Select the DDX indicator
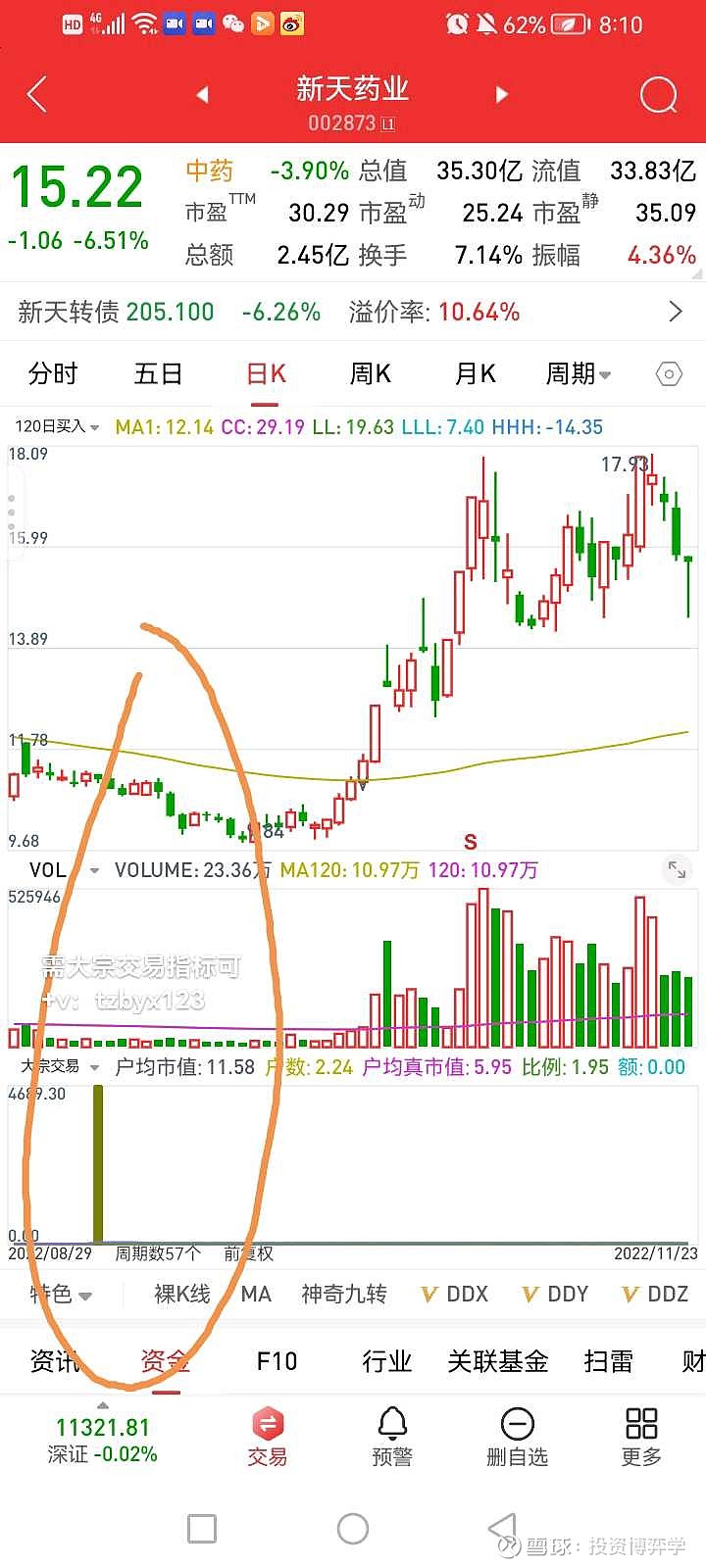 point(454,1294)
